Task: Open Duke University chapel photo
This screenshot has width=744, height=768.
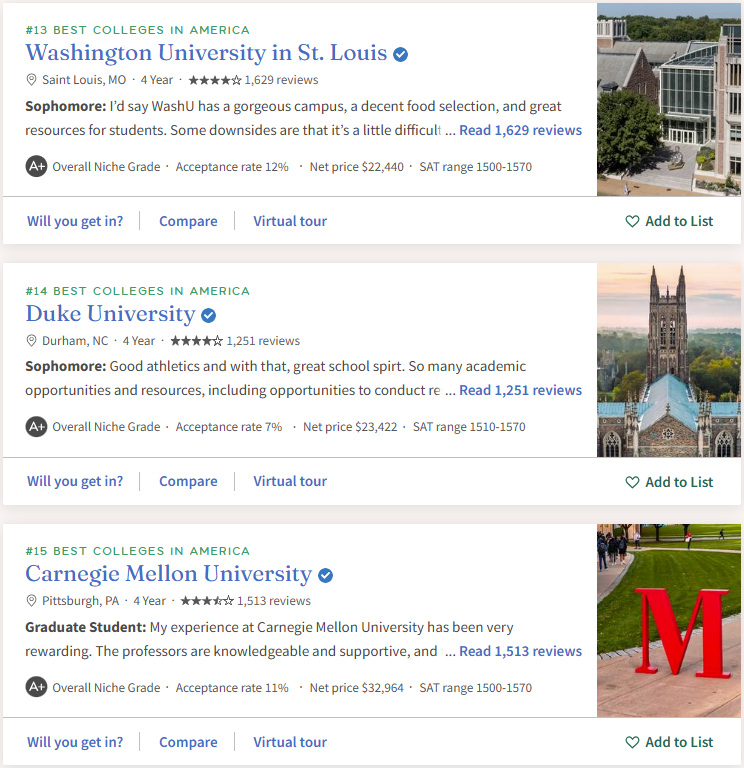Action: 669,360
